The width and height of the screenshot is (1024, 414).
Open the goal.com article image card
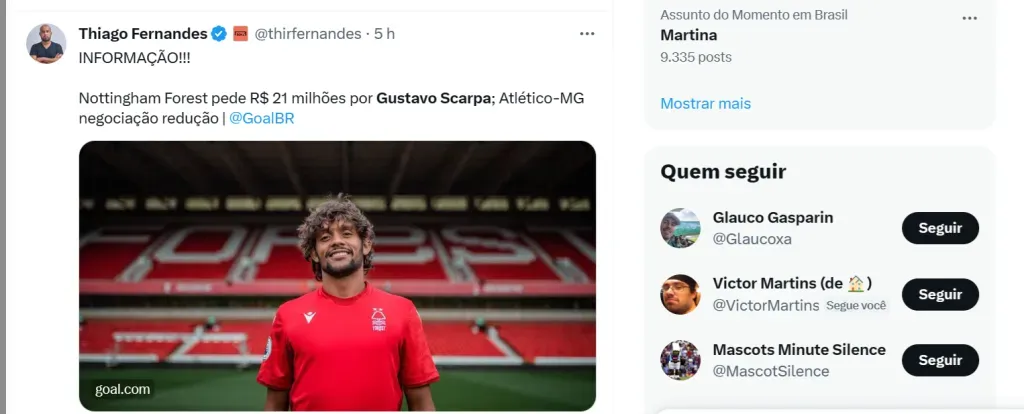point(337,275)
